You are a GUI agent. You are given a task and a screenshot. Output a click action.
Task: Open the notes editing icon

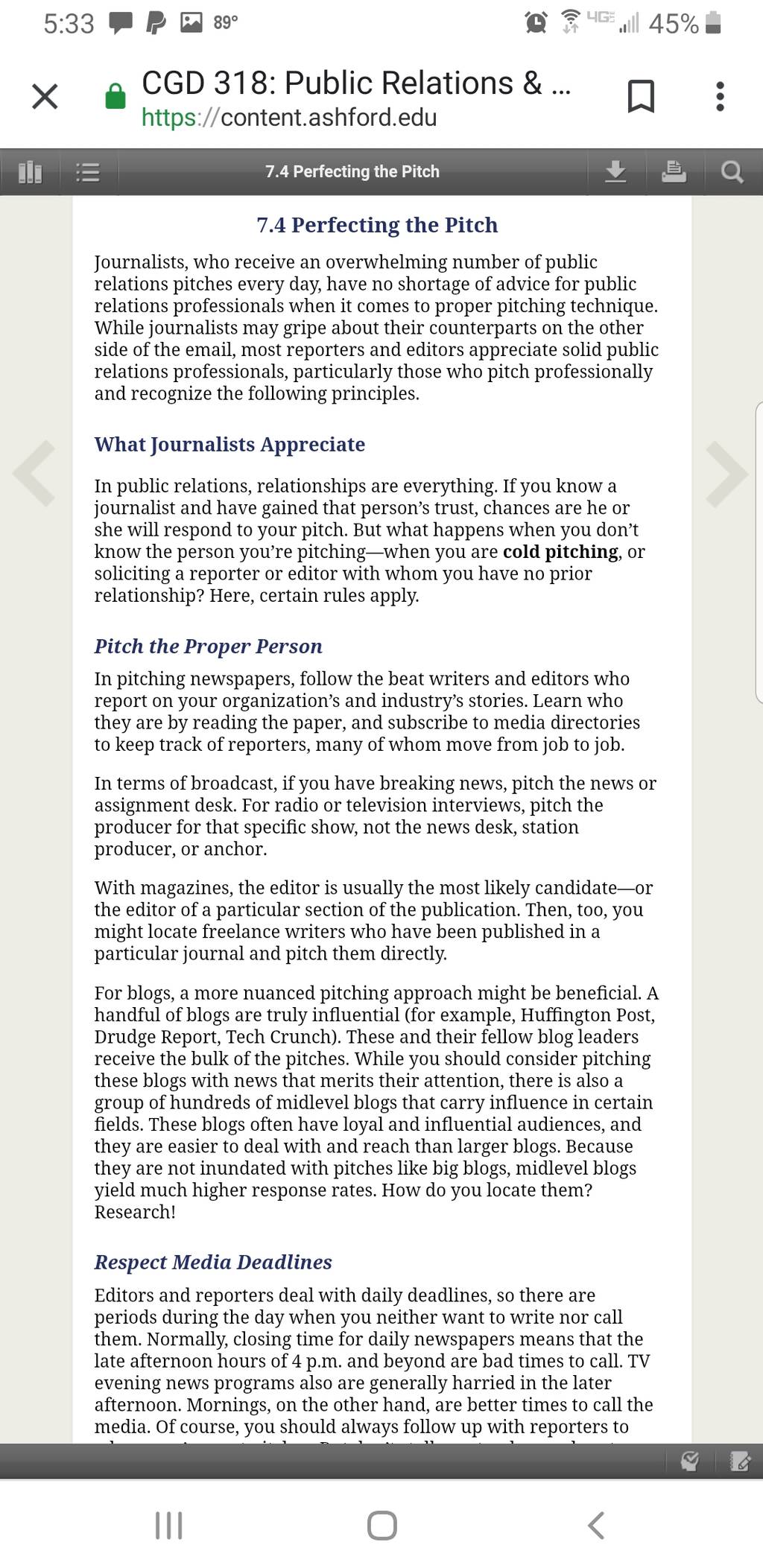(x=740, y=1461)
